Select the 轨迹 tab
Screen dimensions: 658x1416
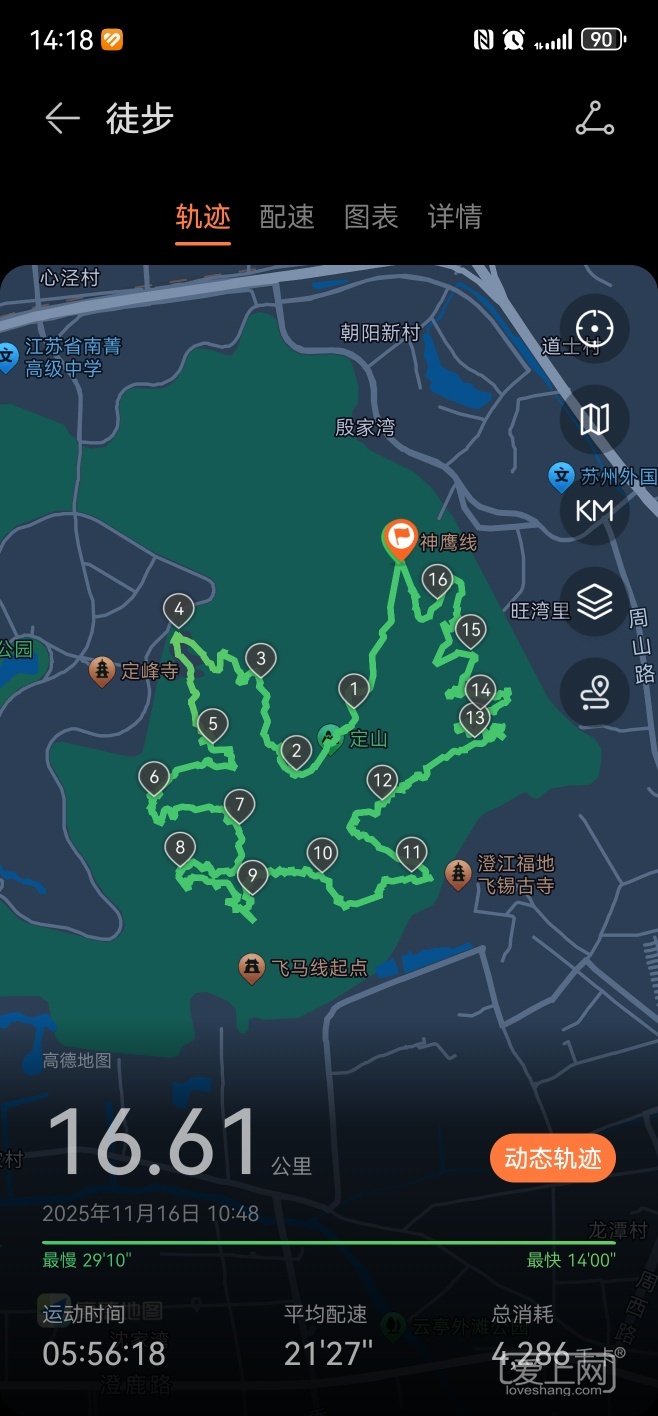203,217
